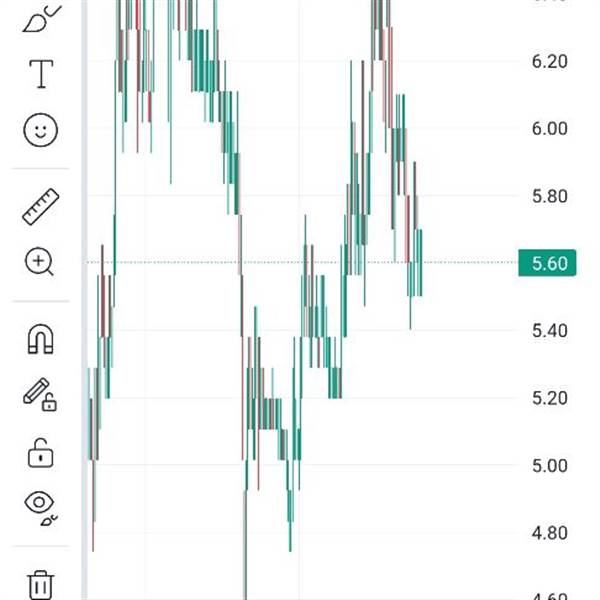
Task: Toggle magnet mode for drawings
Action: (40, 340)
